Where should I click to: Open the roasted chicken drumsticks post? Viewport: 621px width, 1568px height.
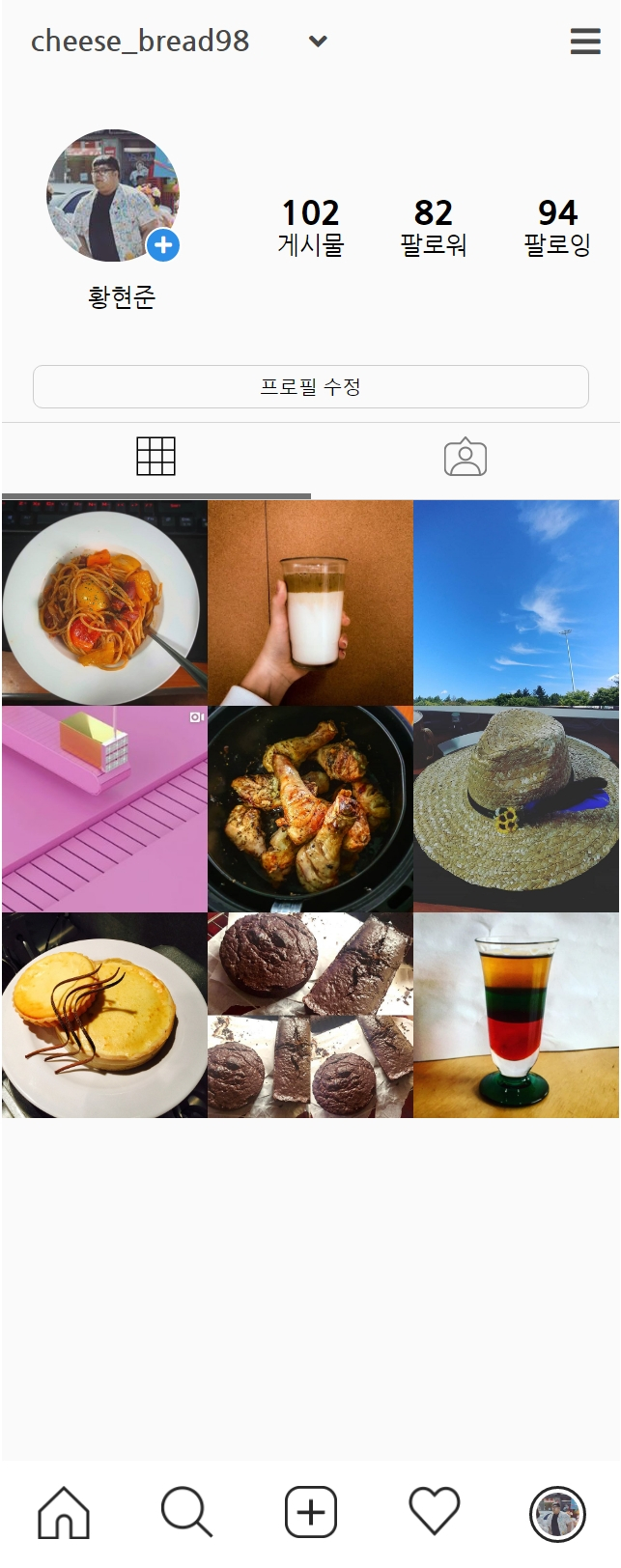[x=310, y=809]
